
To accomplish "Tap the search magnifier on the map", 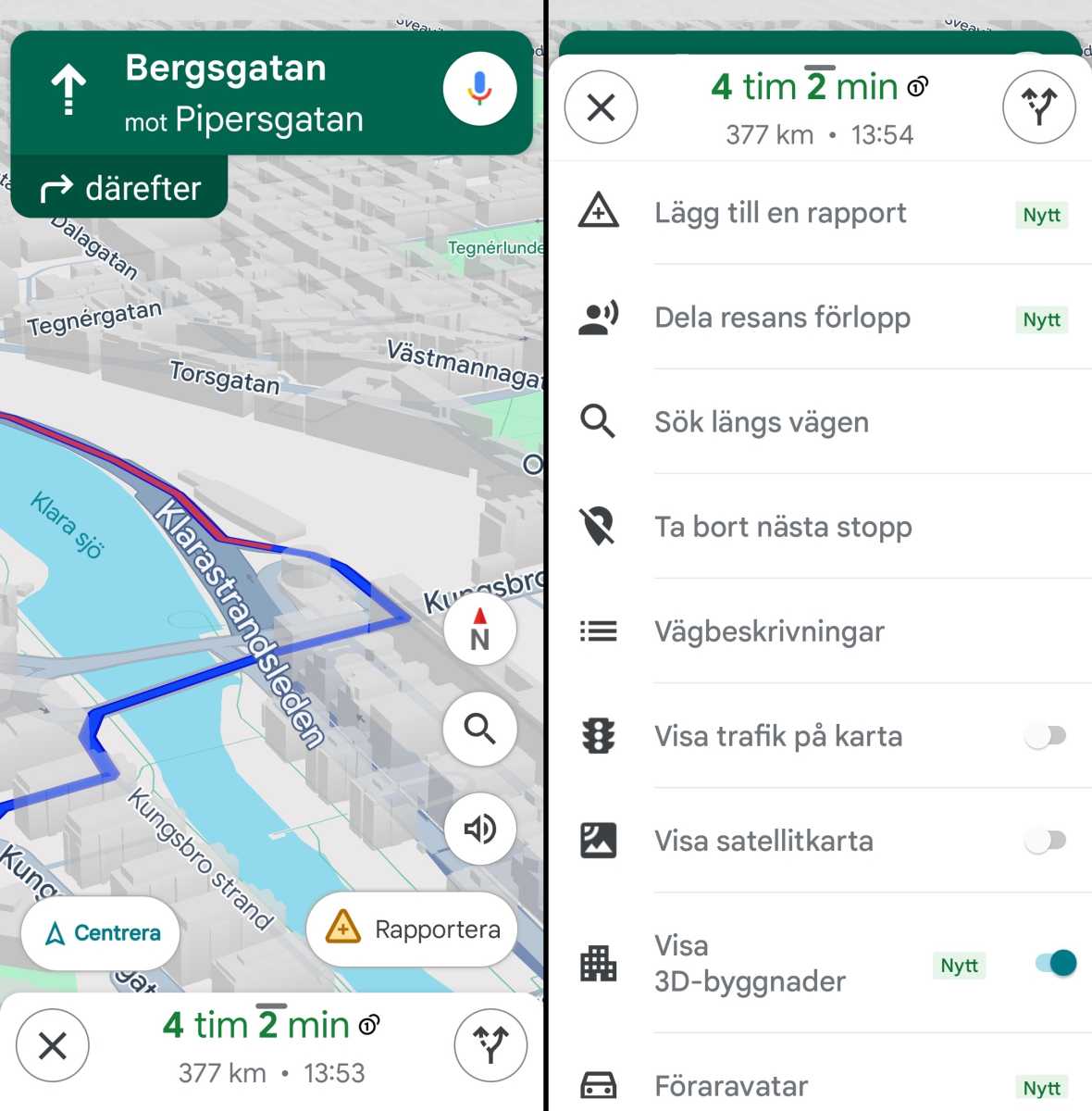I will pos(479,730).
